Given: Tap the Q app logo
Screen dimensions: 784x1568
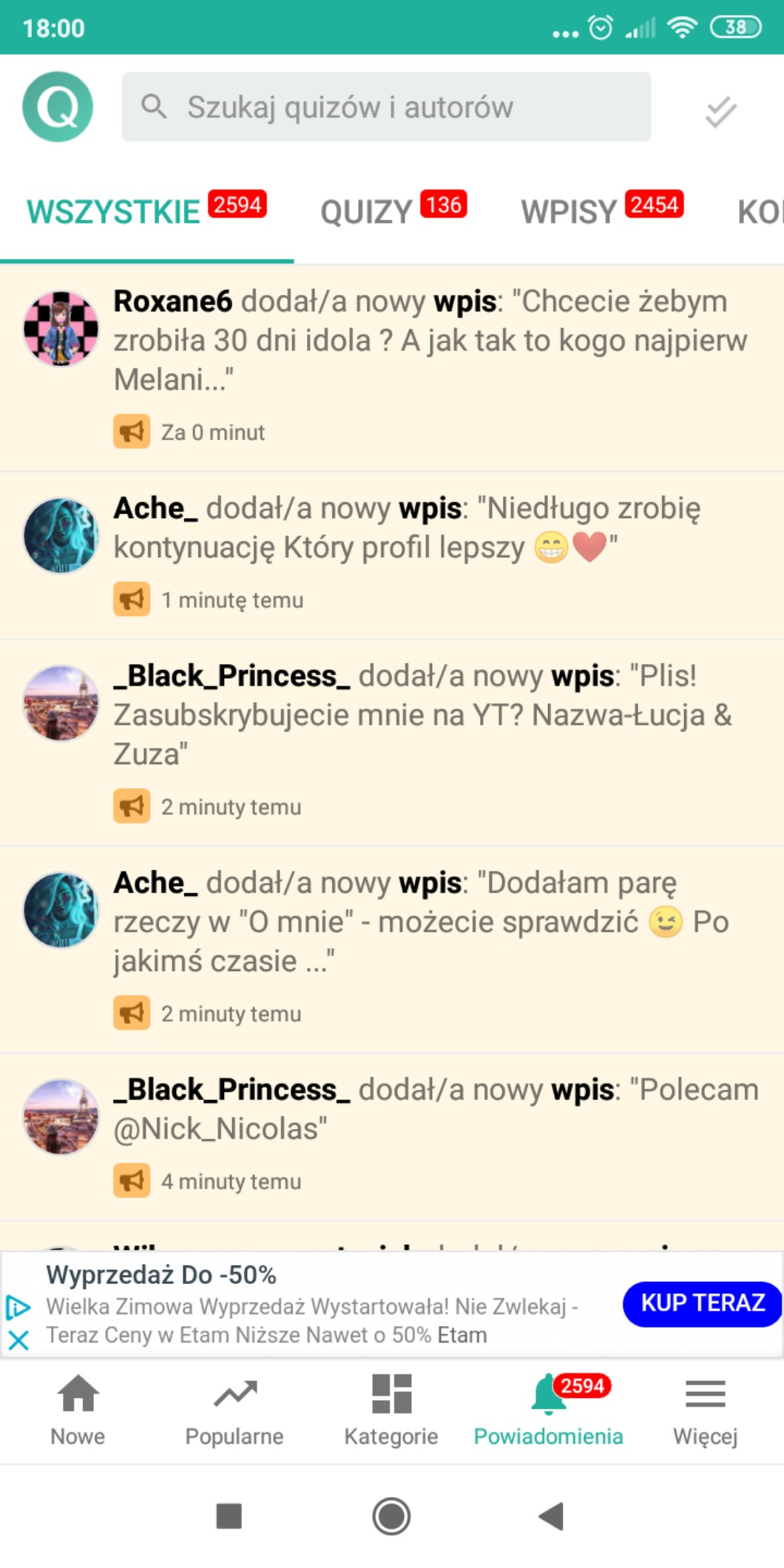Looking at the screenshot, I should [x=58, y=107].
